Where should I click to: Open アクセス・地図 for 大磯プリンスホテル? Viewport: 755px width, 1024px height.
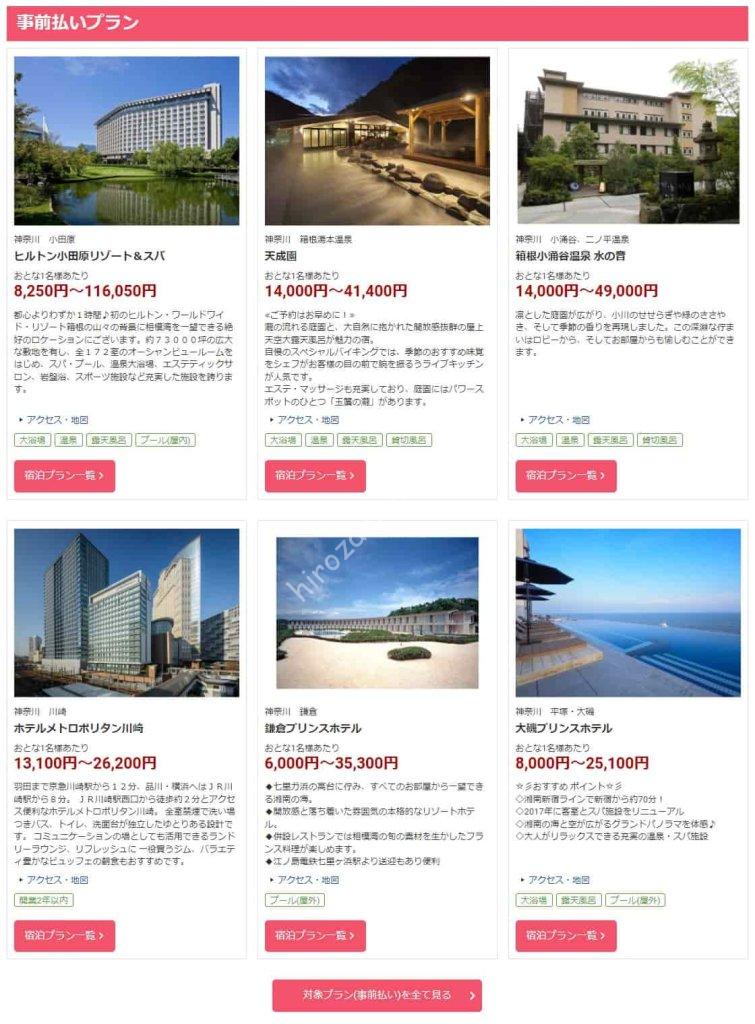point(559,880)
